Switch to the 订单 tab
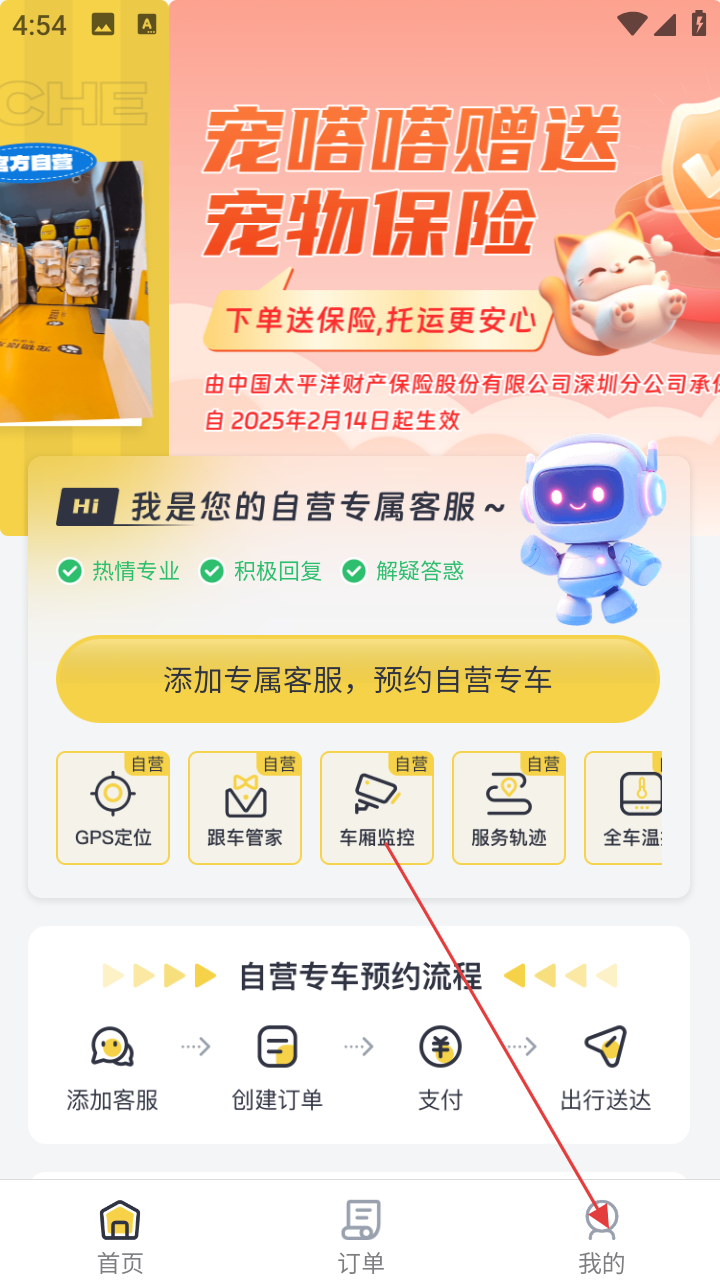Screen dimensions: 720x1280 361,1236
